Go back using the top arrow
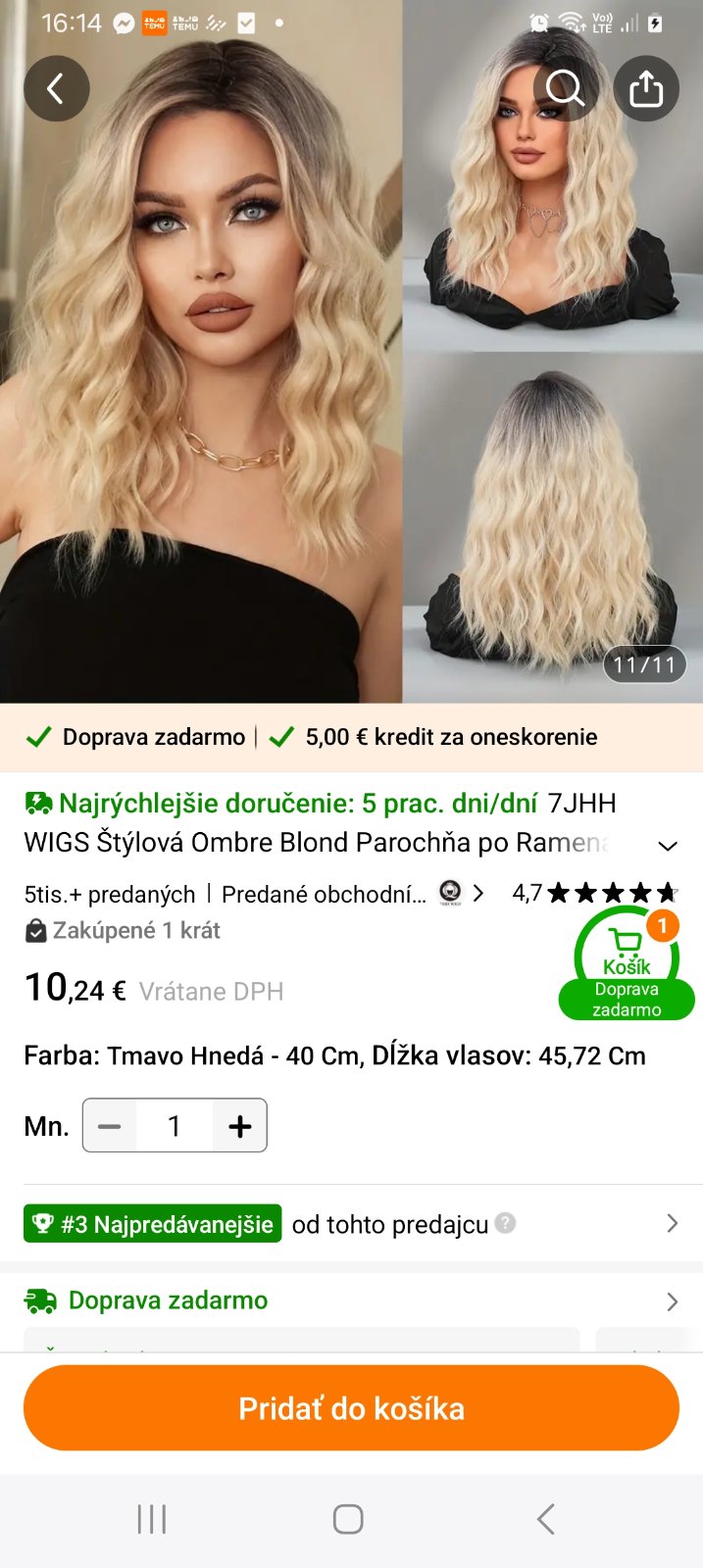The height and width of the screenshot is (1568, 703). coord(56,89)
